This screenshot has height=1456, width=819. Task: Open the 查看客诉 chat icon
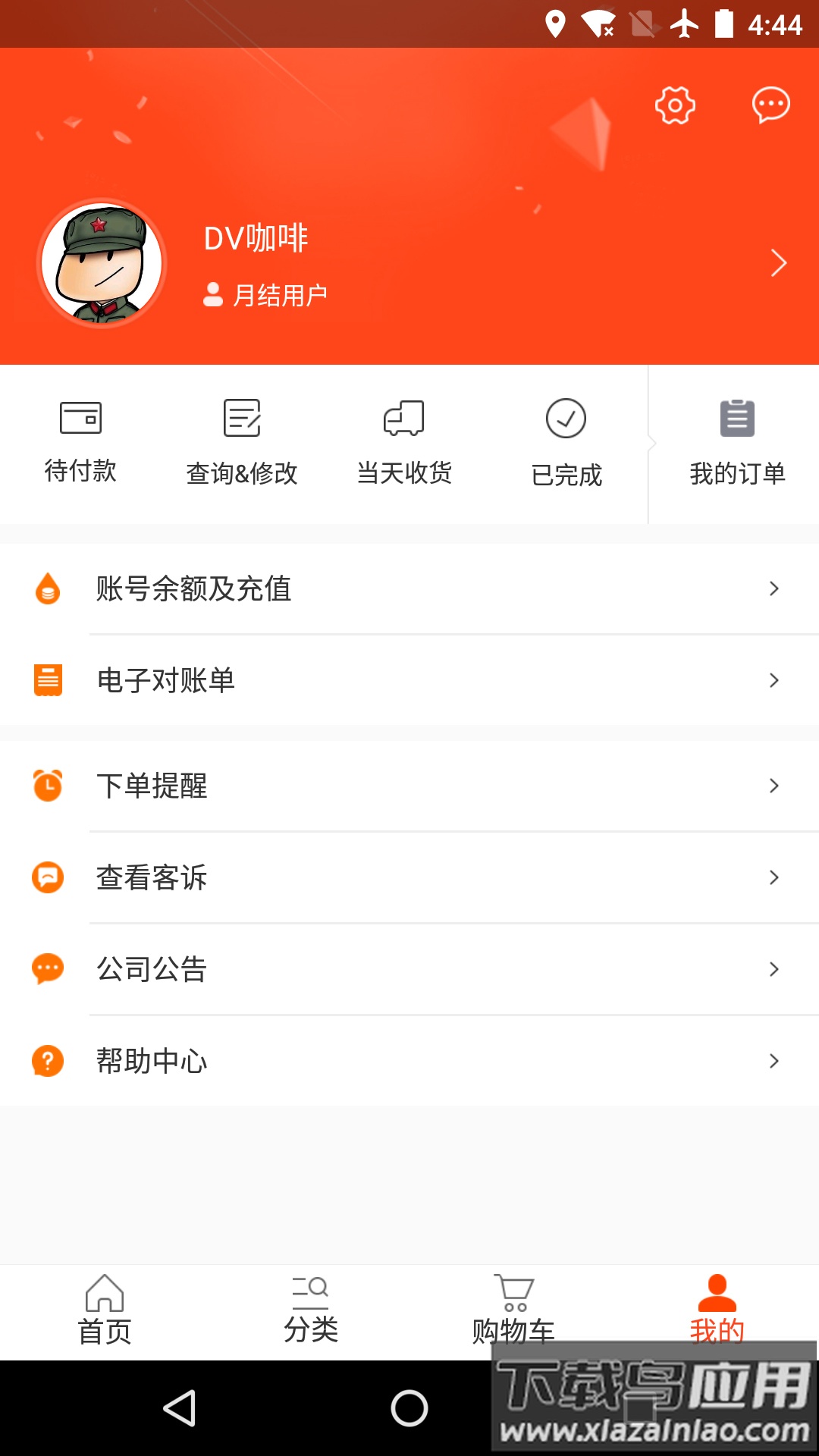click(47, 877)
